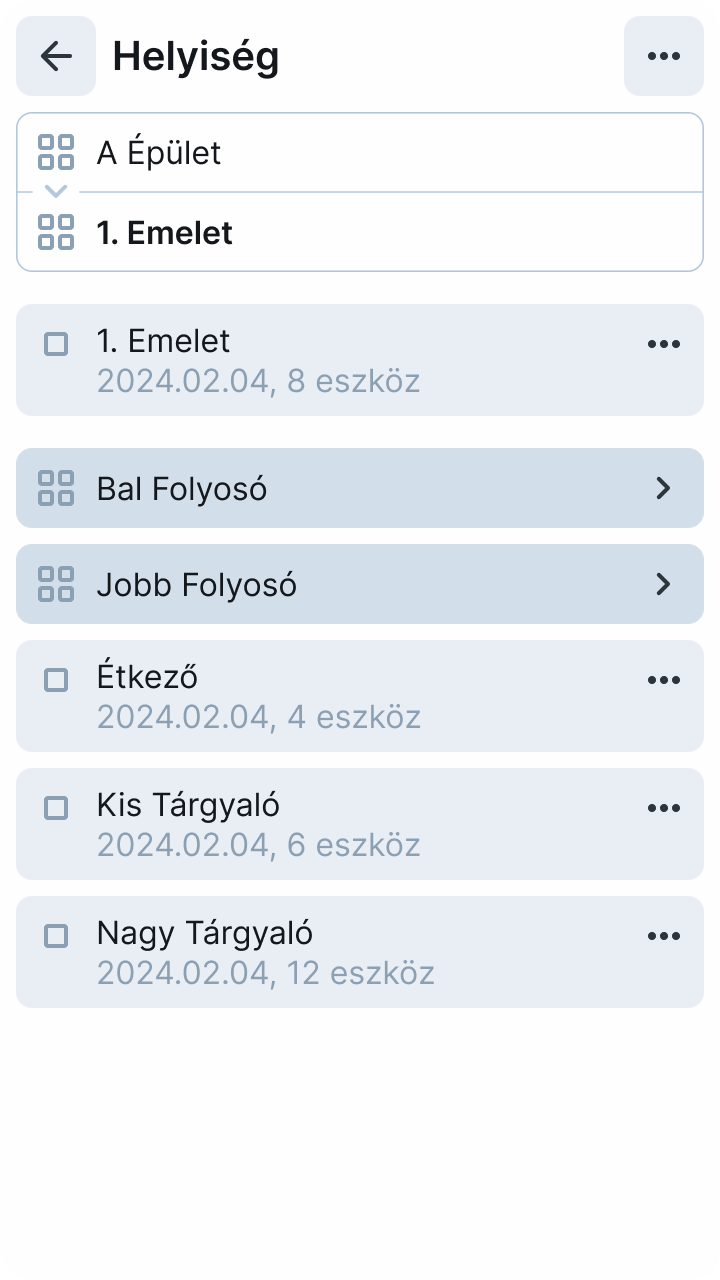Show more options for Étkező
Image resolution: width=720 pixels, height=1280 pixels.
664,680
